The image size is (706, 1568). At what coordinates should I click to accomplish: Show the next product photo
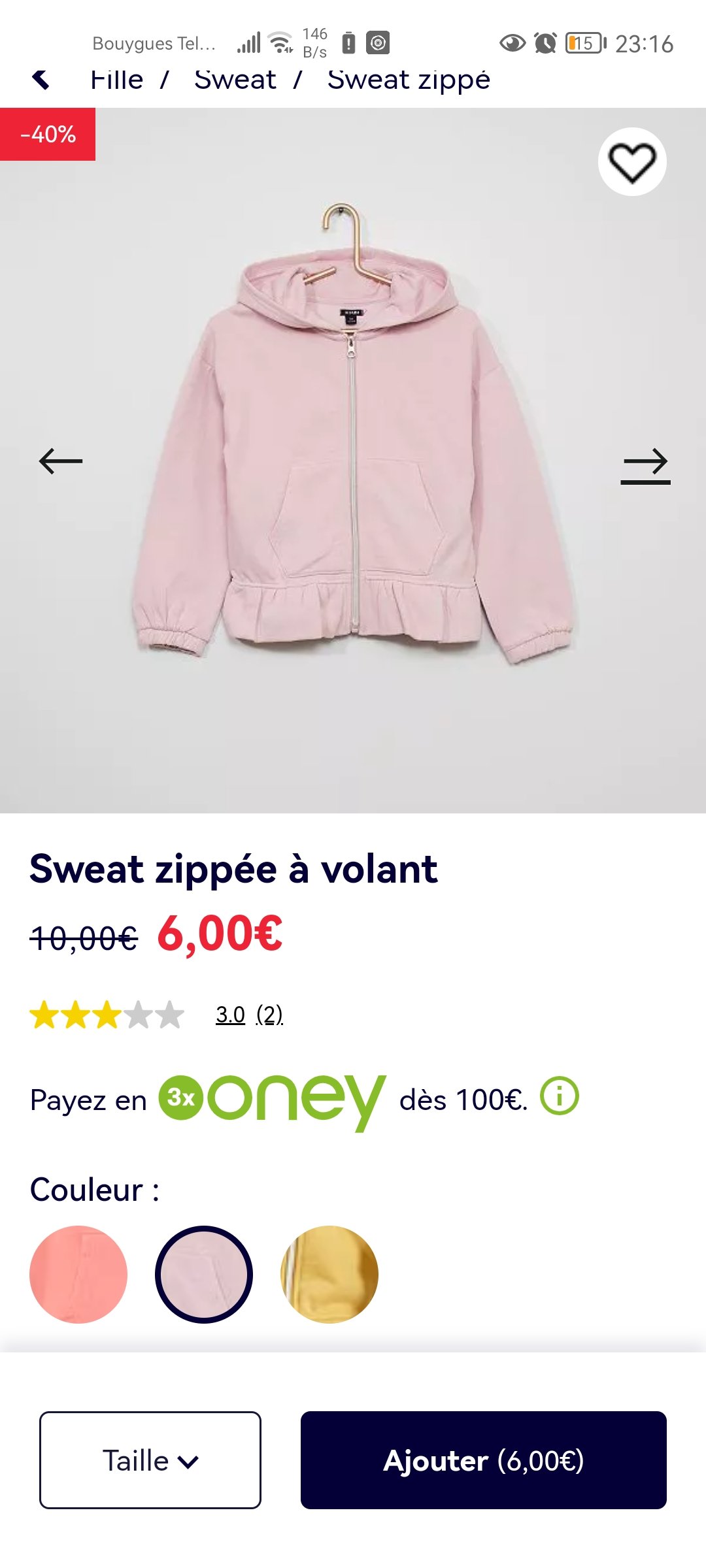click(645, 464)
